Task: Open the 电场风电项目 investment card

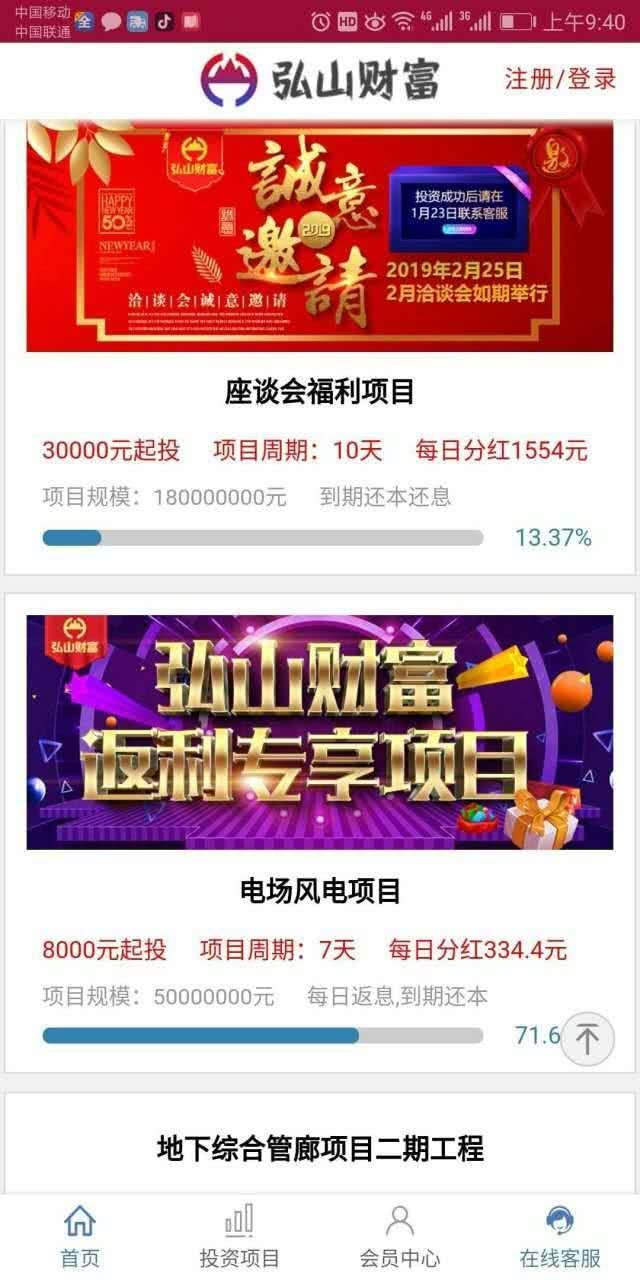Action: click(320, 890)
